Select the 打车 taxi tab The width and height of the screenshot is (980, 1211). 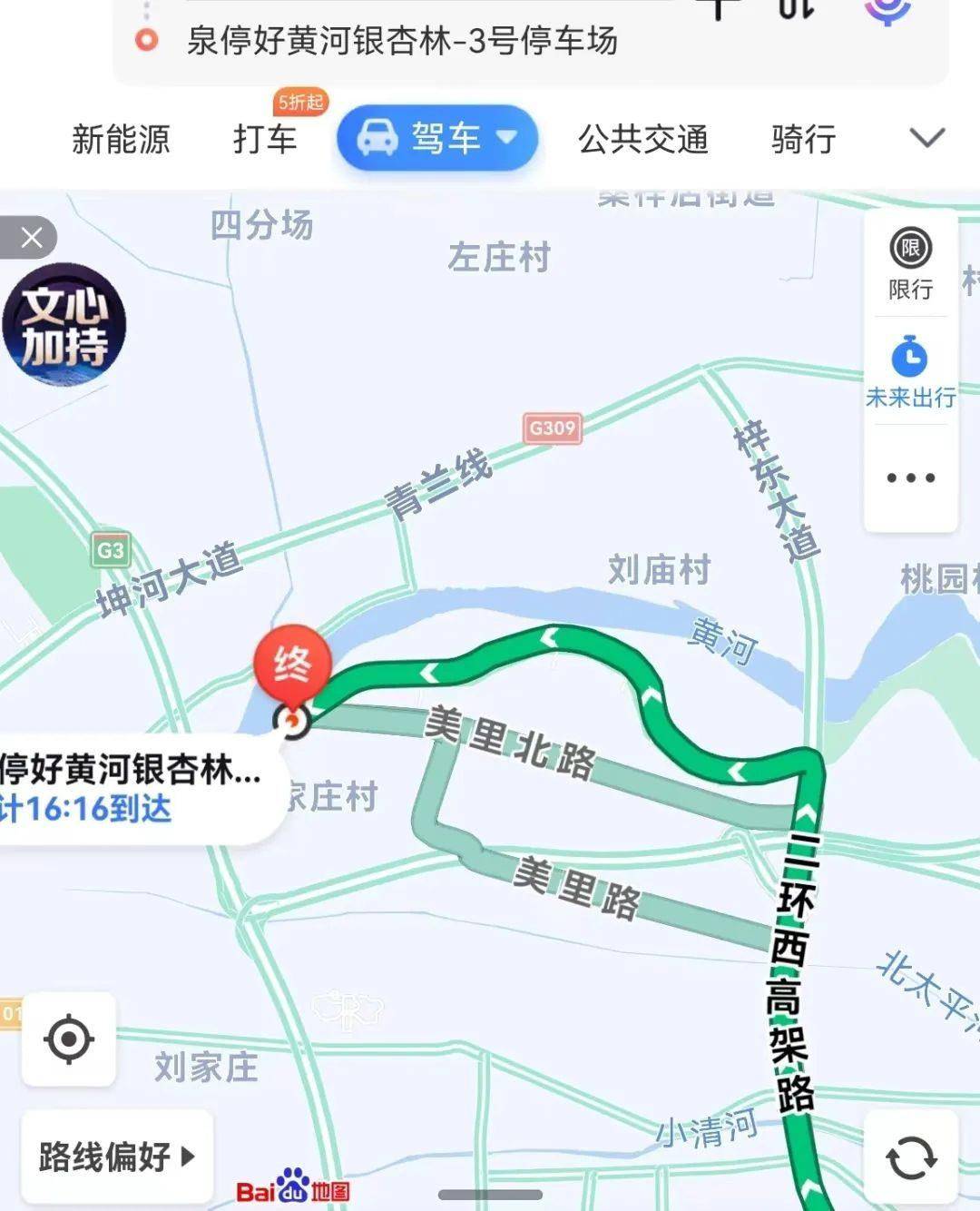(265, 140)
